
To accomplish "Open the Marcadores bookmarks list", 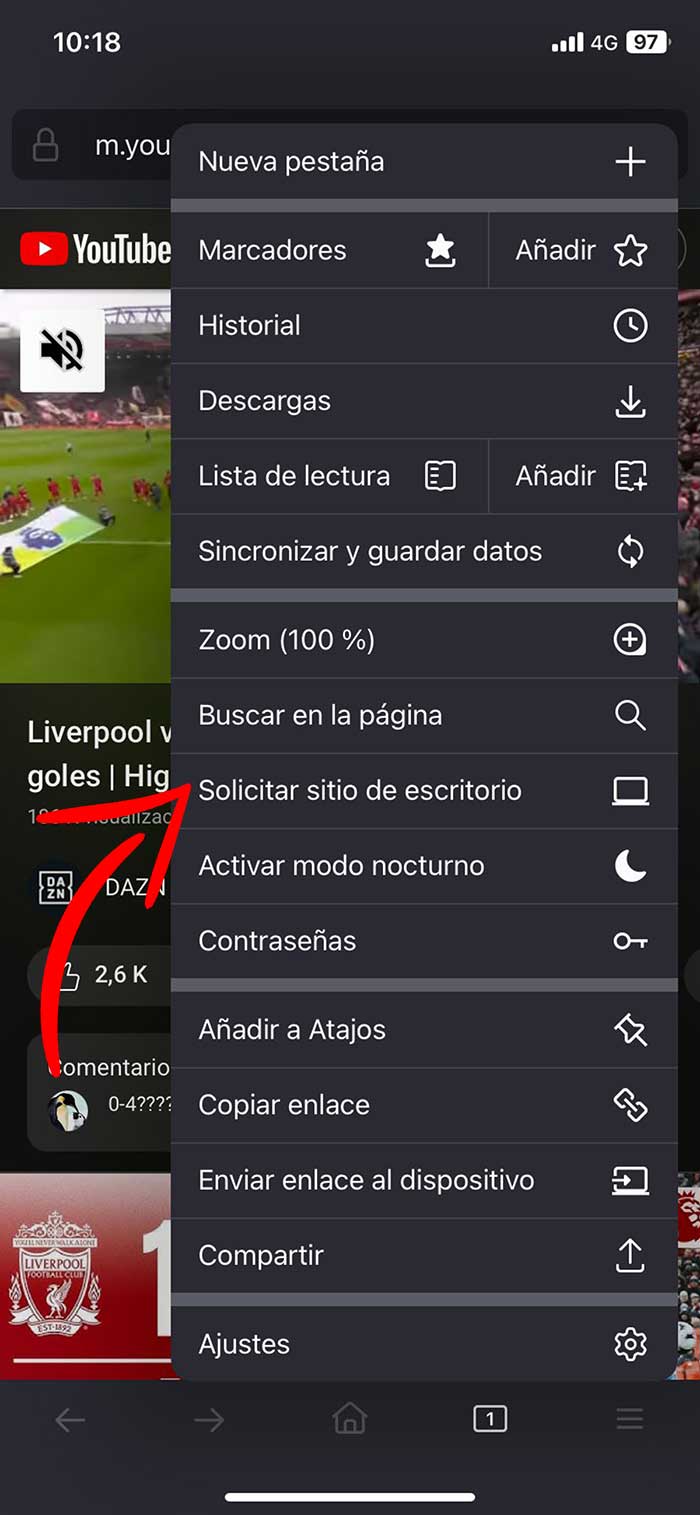I will (x=328, y=251).
